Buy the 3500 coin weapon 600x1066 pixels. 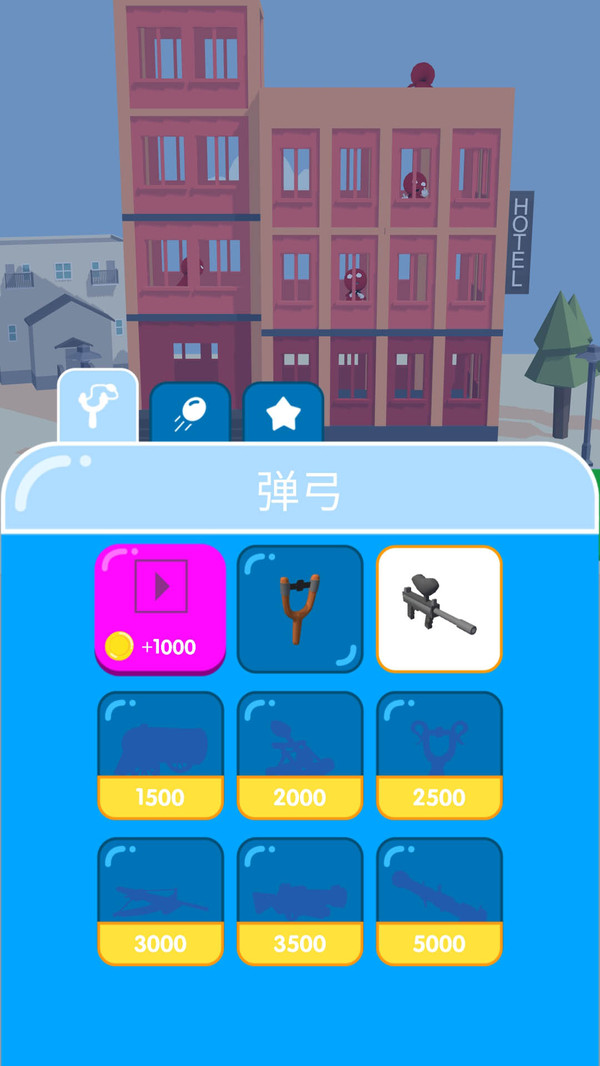pyautogui.click(x=300, y=901)
